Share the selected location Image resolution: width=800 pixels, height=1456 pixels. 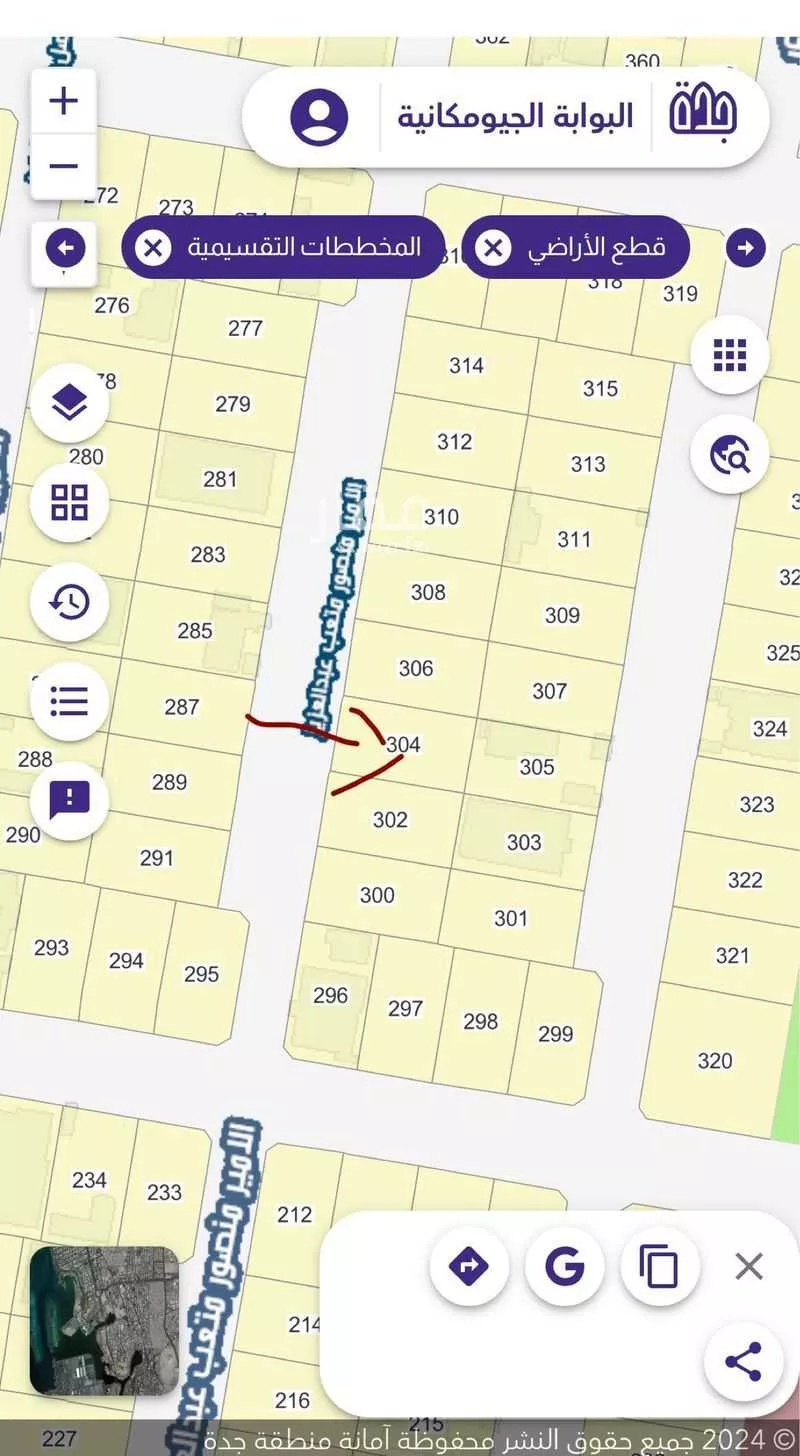click(x=743, y=1362)
